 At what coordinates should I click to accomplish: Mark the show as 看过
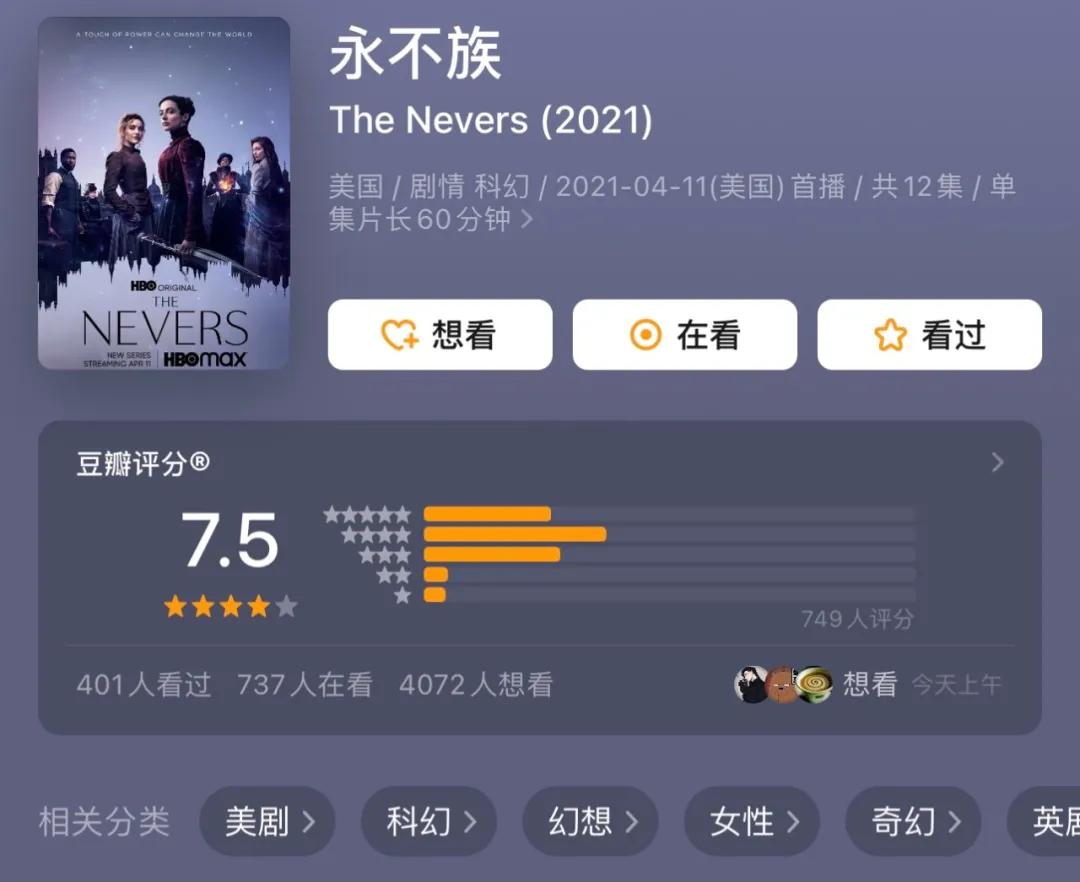pyautogui.click(x=930, y=335)
